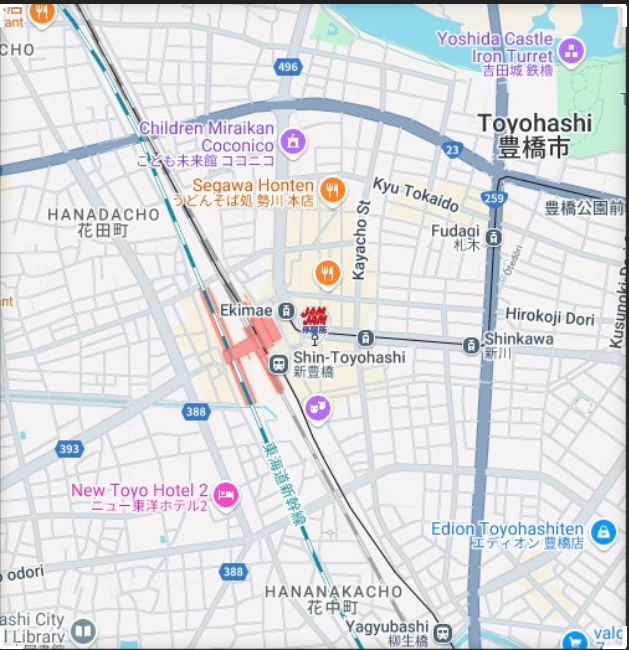Open the City Library marker
629x650 pixels.
coord(82,631)
